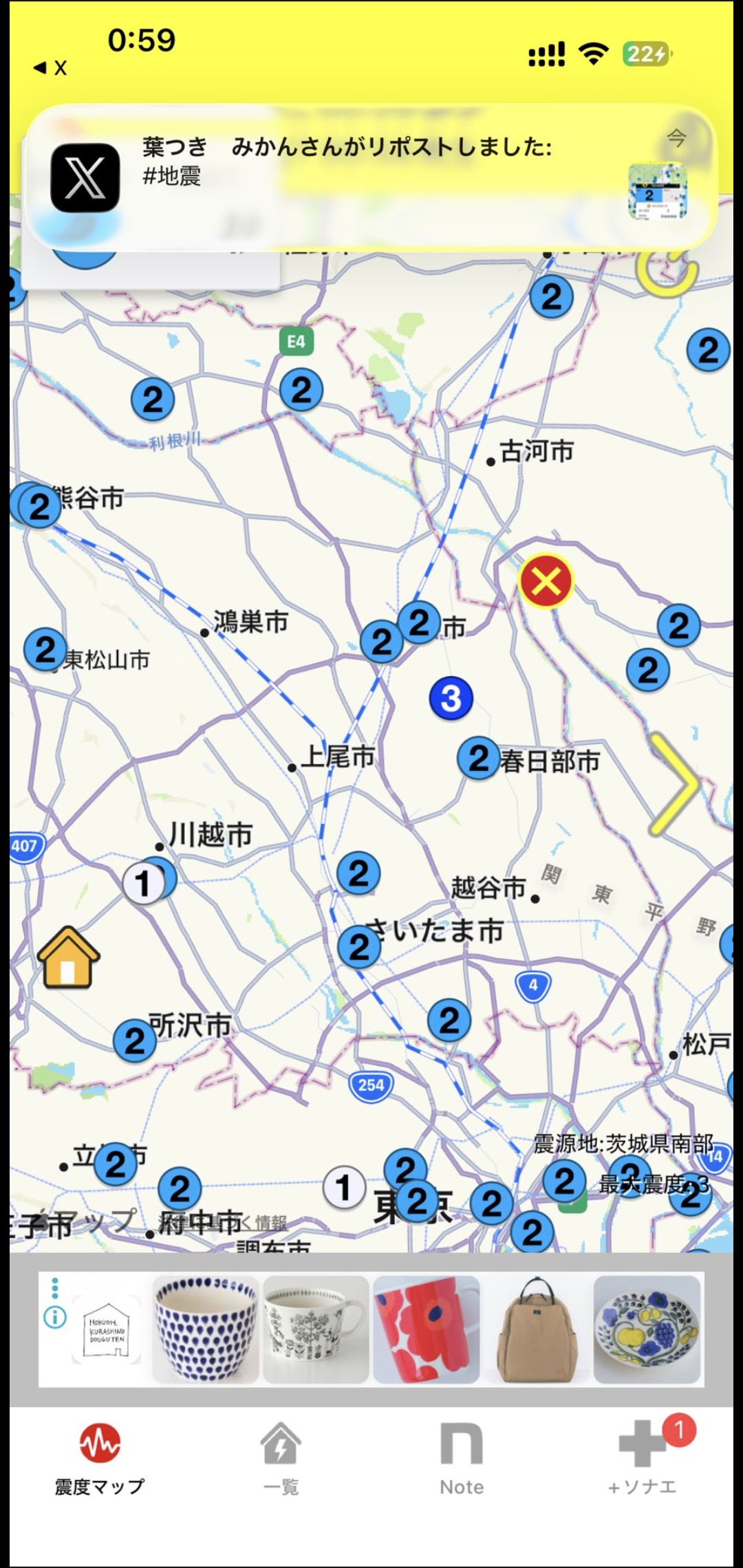Tap the red epicenter X marker
Viewport: 743px width, 1568px height.
coord(546,582)
